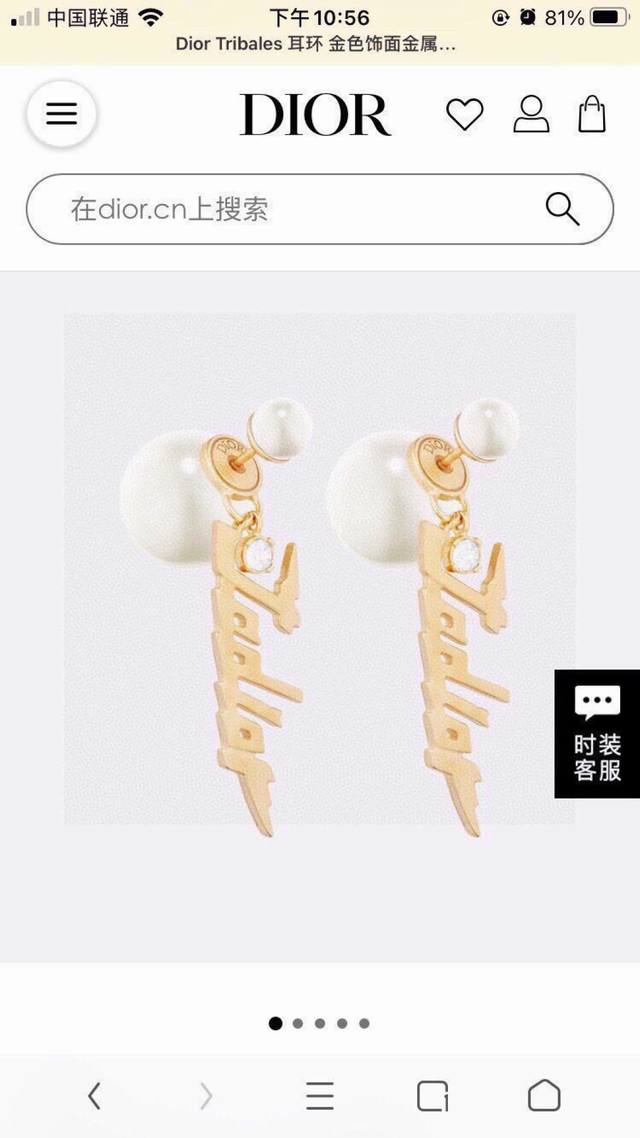Screen dimensions: 640x1138
Task: Go to the browser home page
Action: click(544, 1096)
